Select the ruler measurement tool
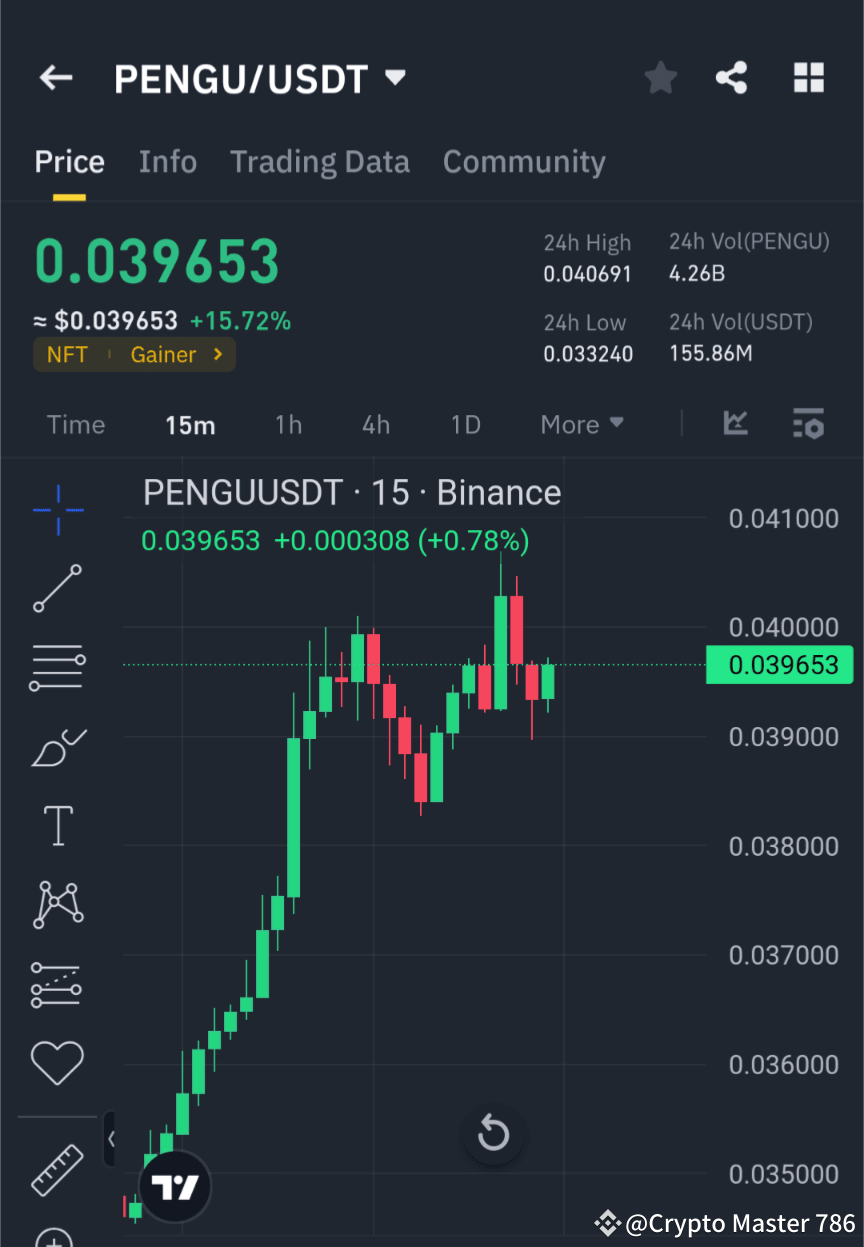The image size is (864, 1247). 57,1170
